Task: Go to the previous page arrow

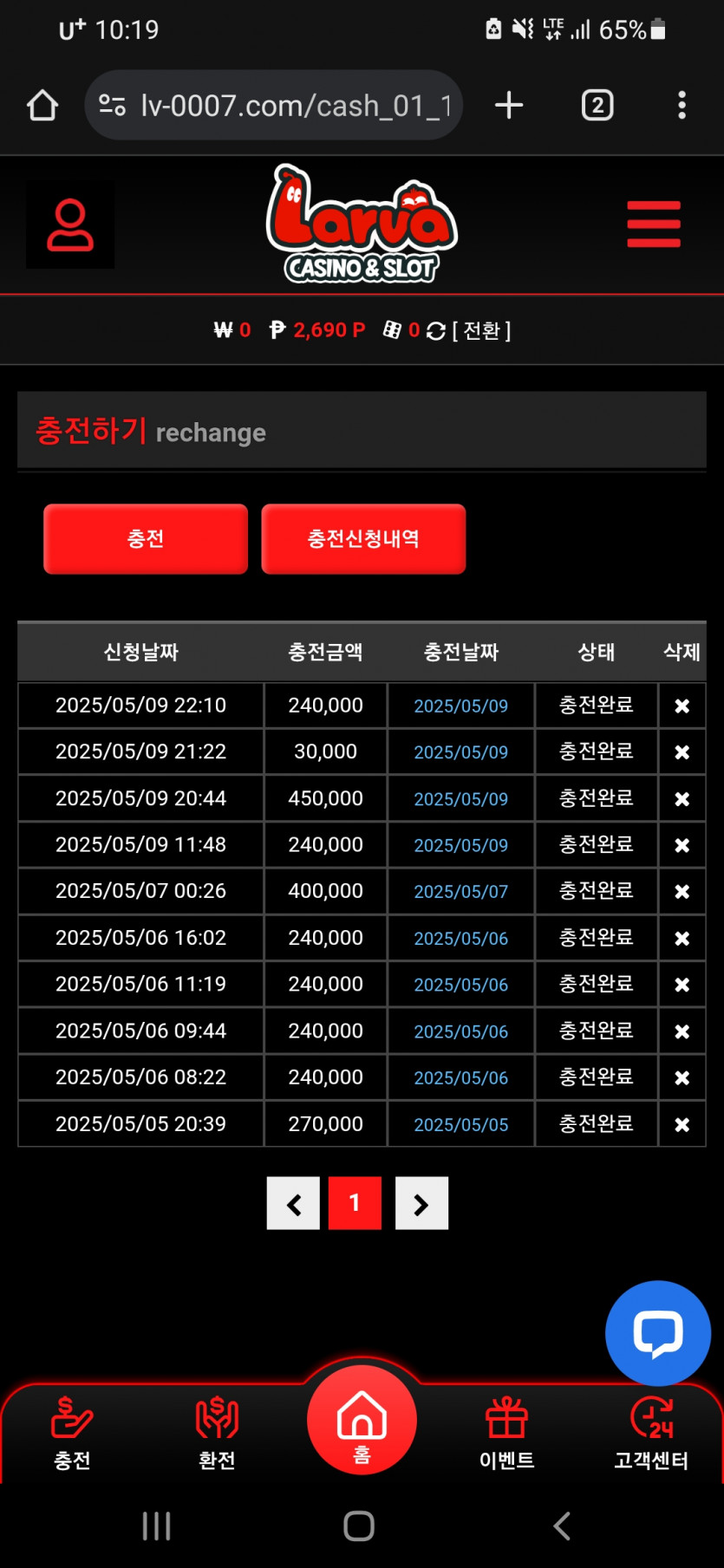Action: click(293, 1203)
